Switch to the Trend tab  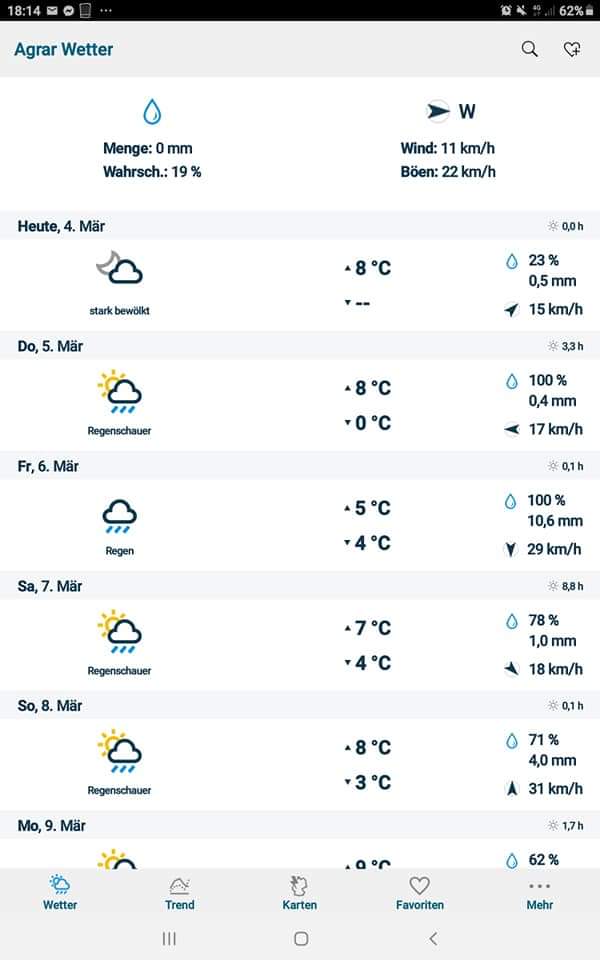click(179, 894)
